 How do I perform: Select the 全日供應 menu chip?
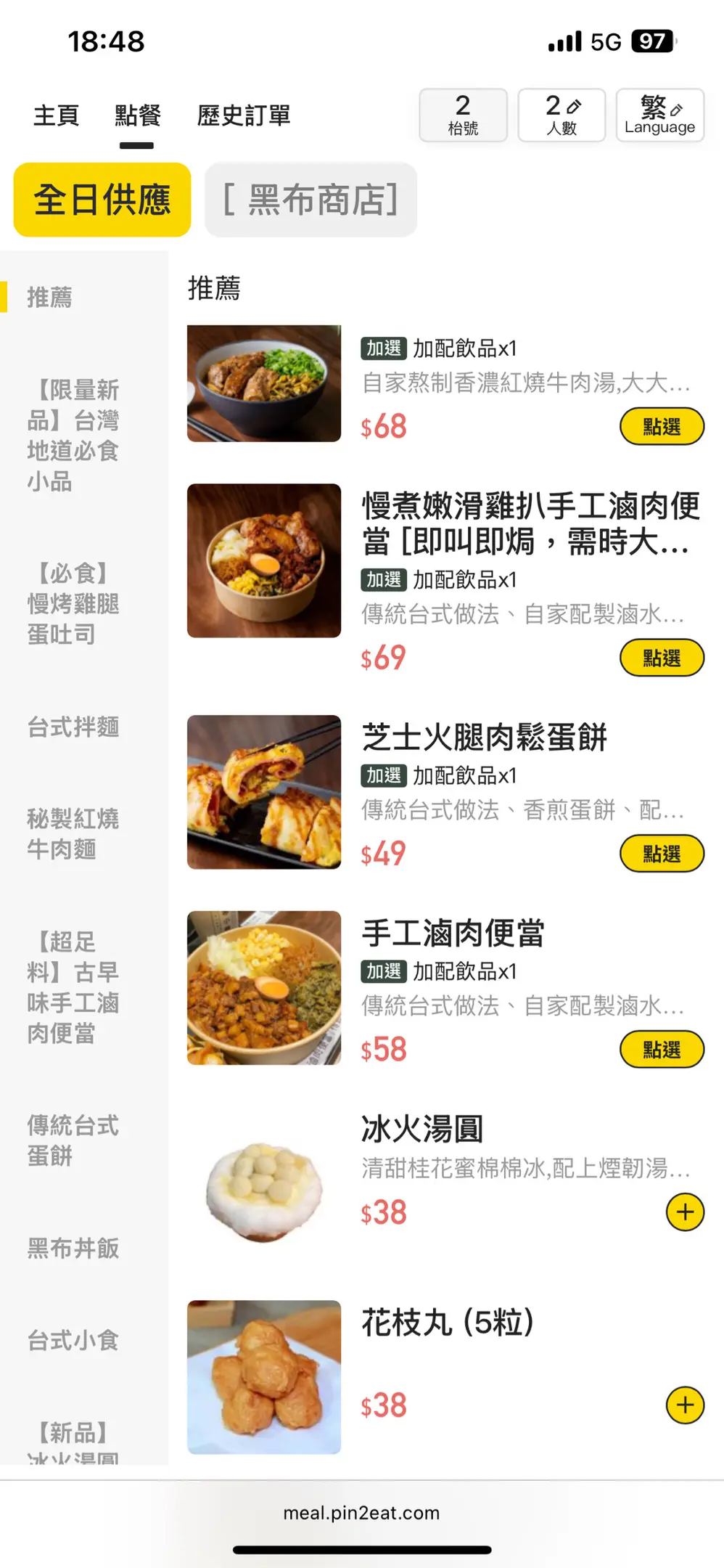click(102, 200)
